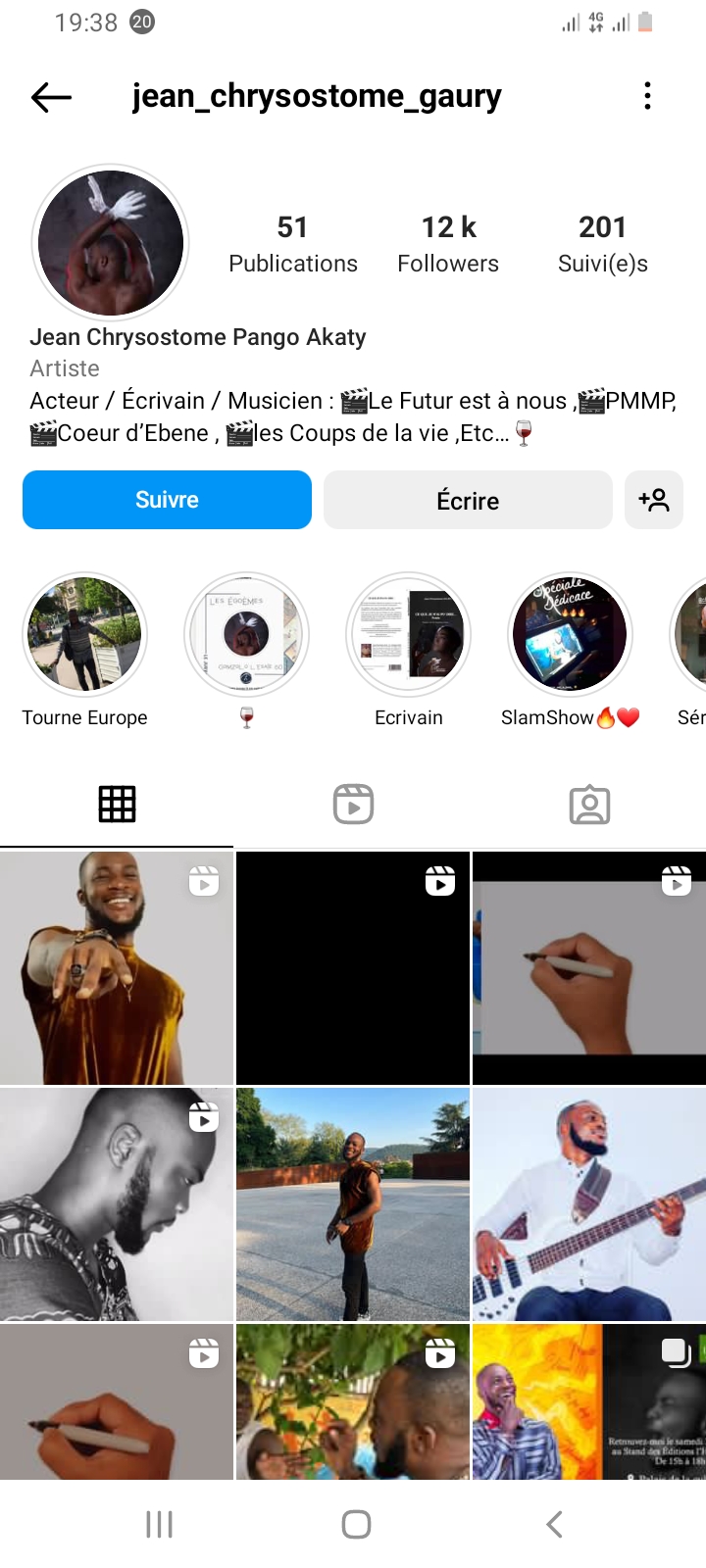Switch to the tagged photos tab

[589, 805]
